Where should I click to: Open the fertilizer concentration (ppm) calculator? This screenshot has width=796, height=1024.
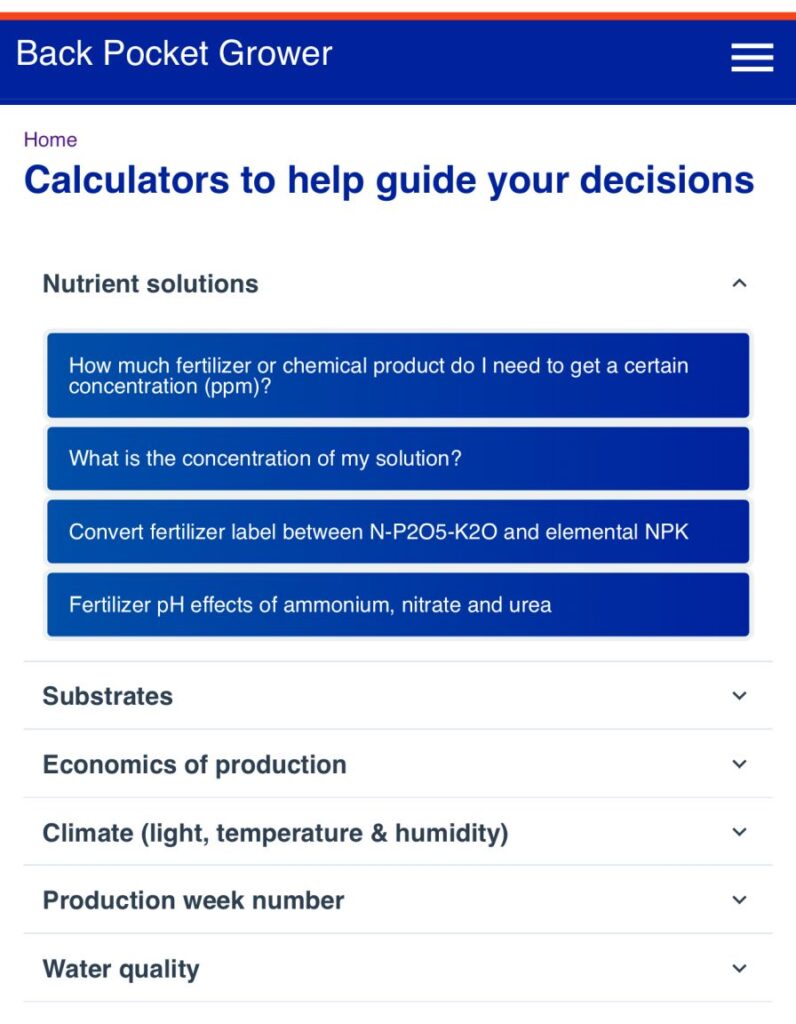tap(397, 376)
